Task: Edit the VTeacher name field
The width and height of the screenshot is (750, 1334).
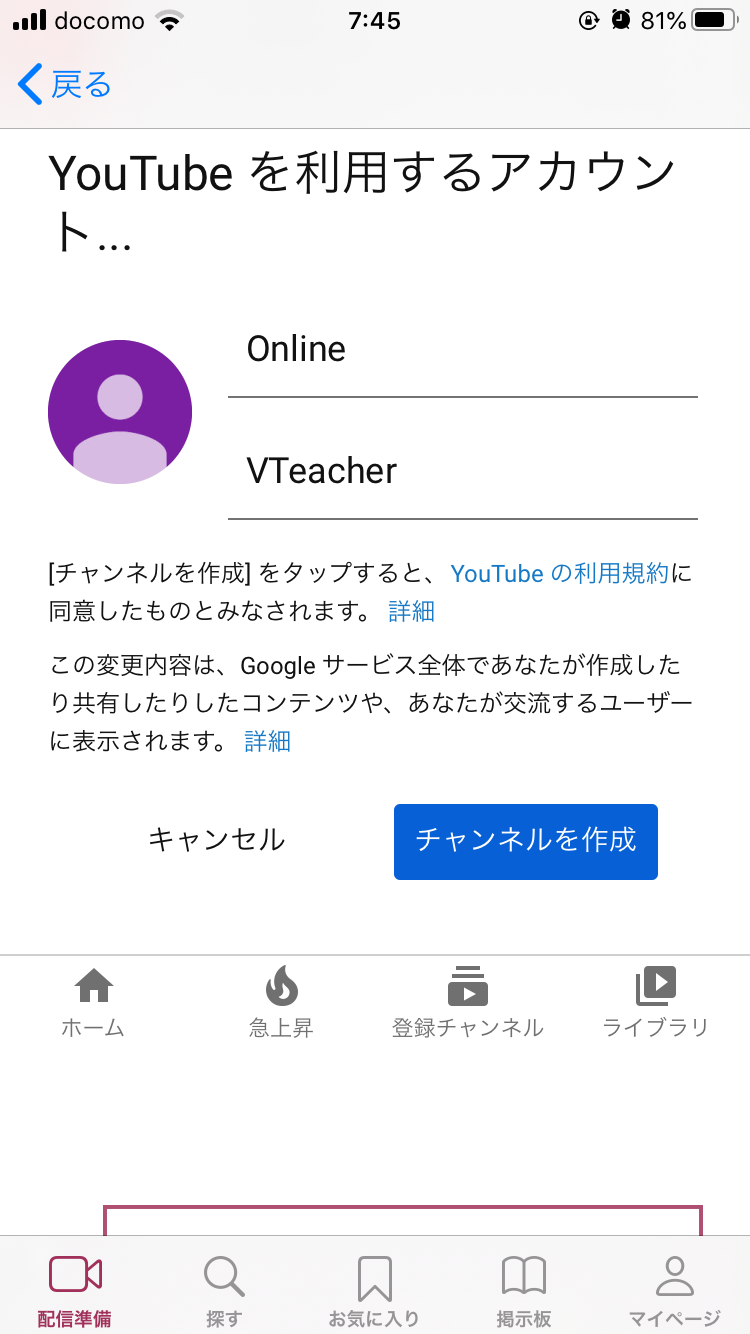Action: coord(460,472)
